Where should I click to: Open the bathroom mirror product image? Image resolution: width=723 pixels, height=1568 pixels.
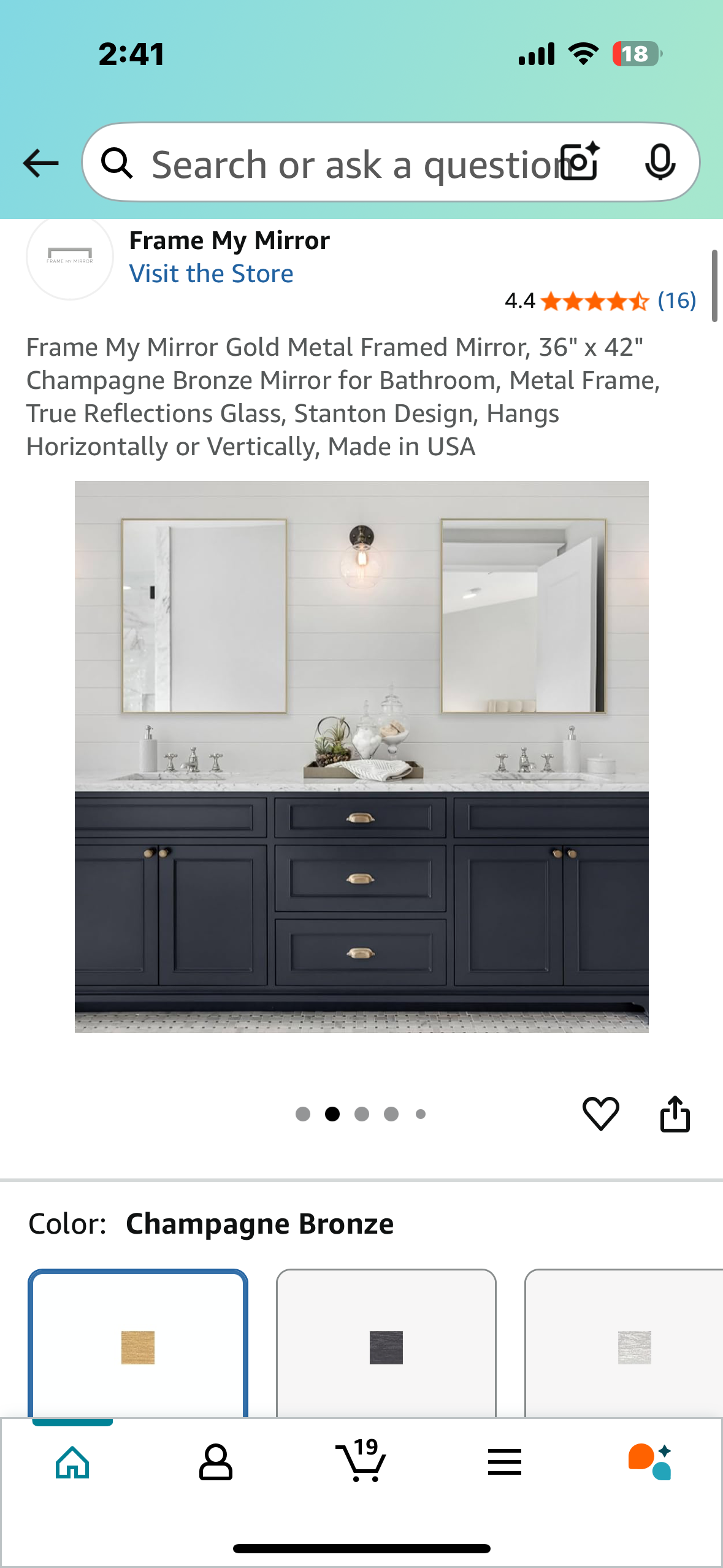click(x=361, y=756)
